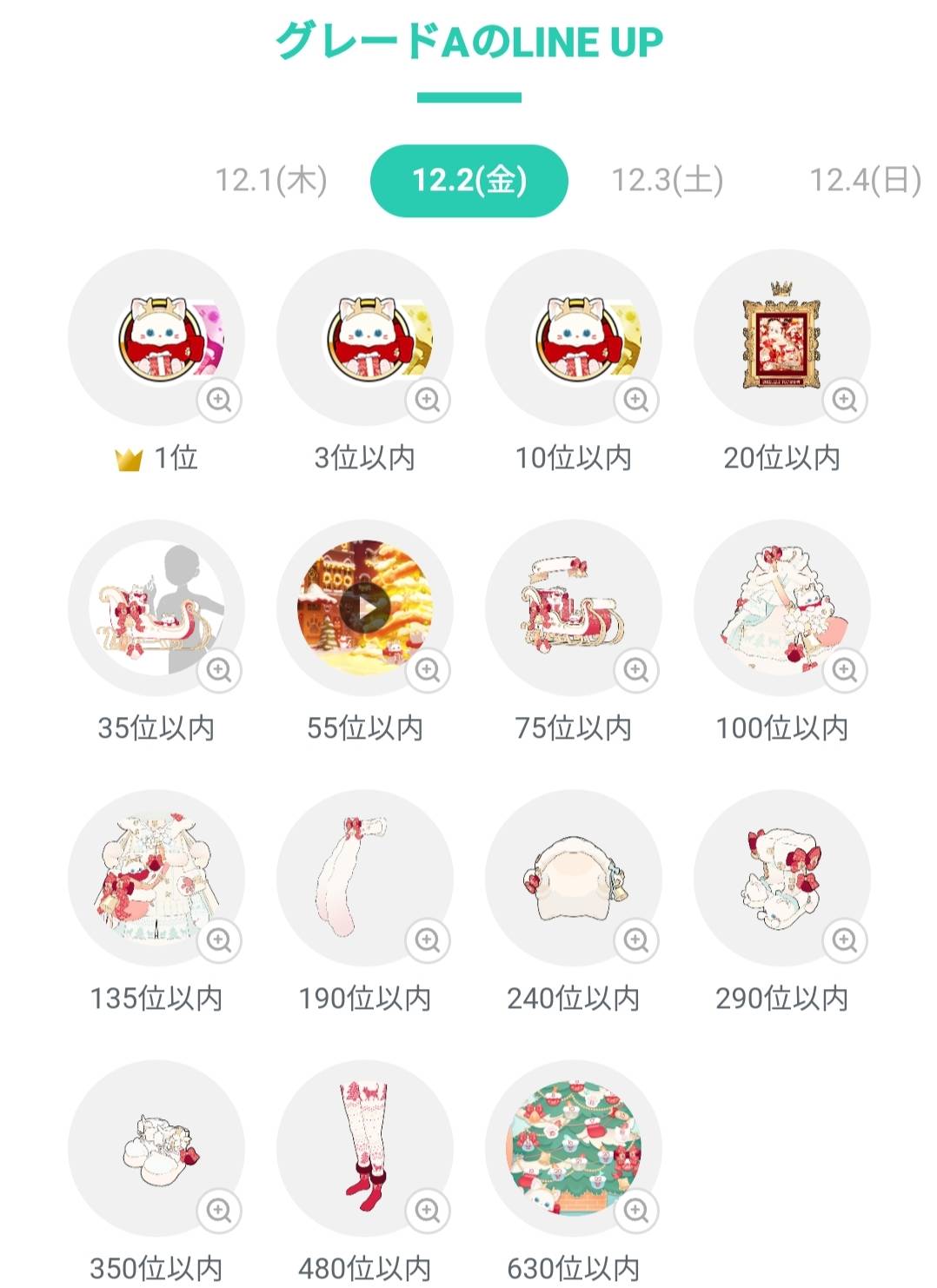The height and width of the screenshot is (1288, 937).
Task: Play the 55位以内 reward video
Action: click(x=365, y=607)
